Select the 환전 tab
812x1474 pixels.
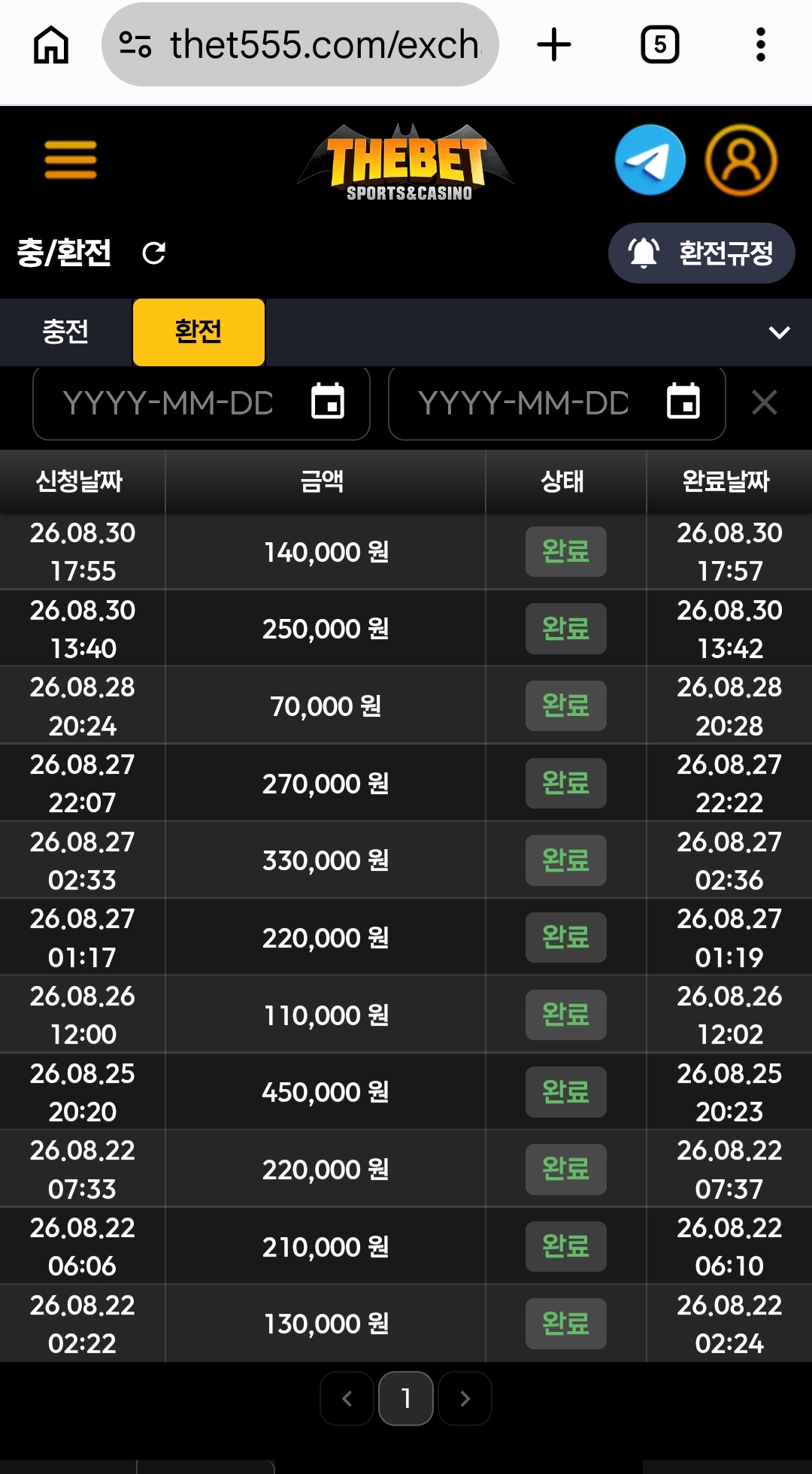click(198, 332)
